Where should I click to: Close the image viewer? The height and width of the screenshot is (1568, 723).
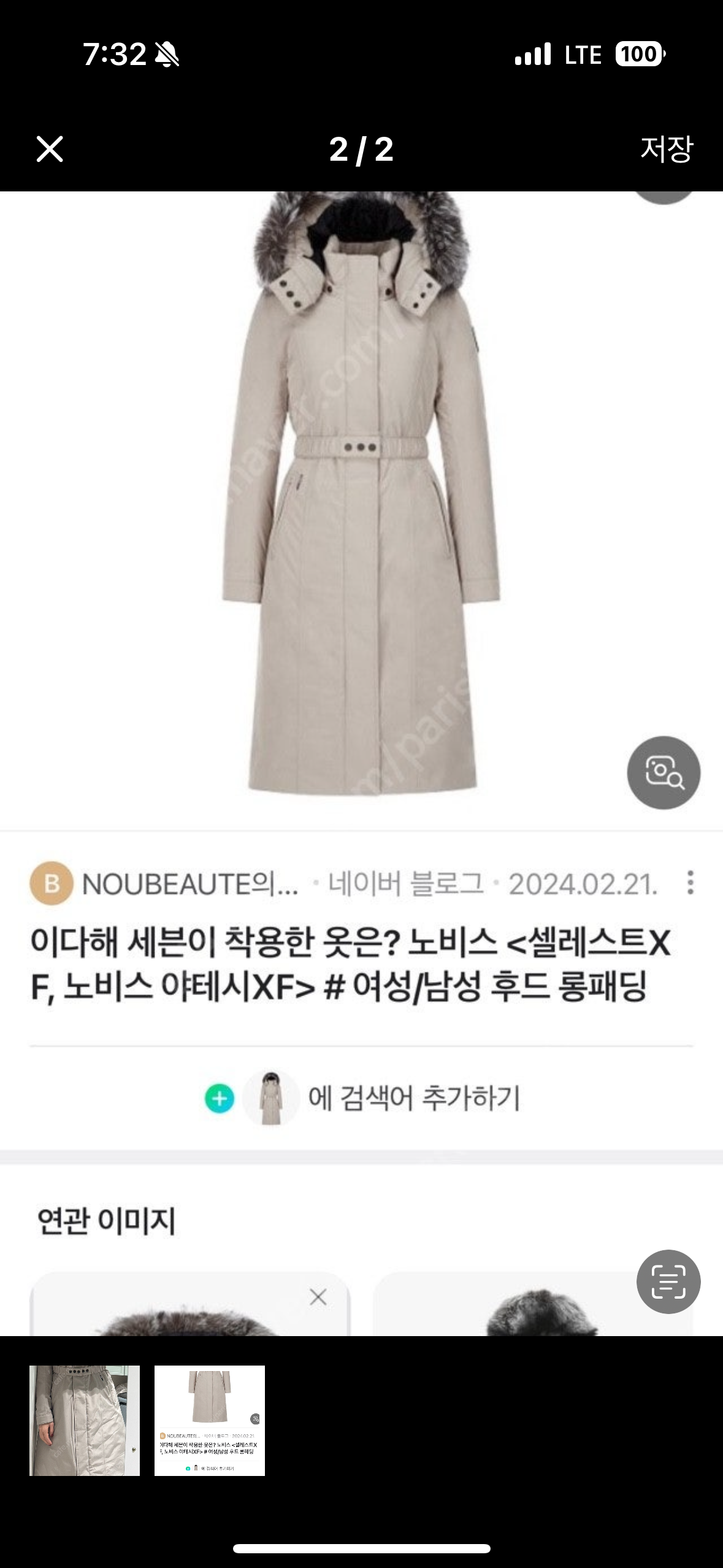[50, 149]
